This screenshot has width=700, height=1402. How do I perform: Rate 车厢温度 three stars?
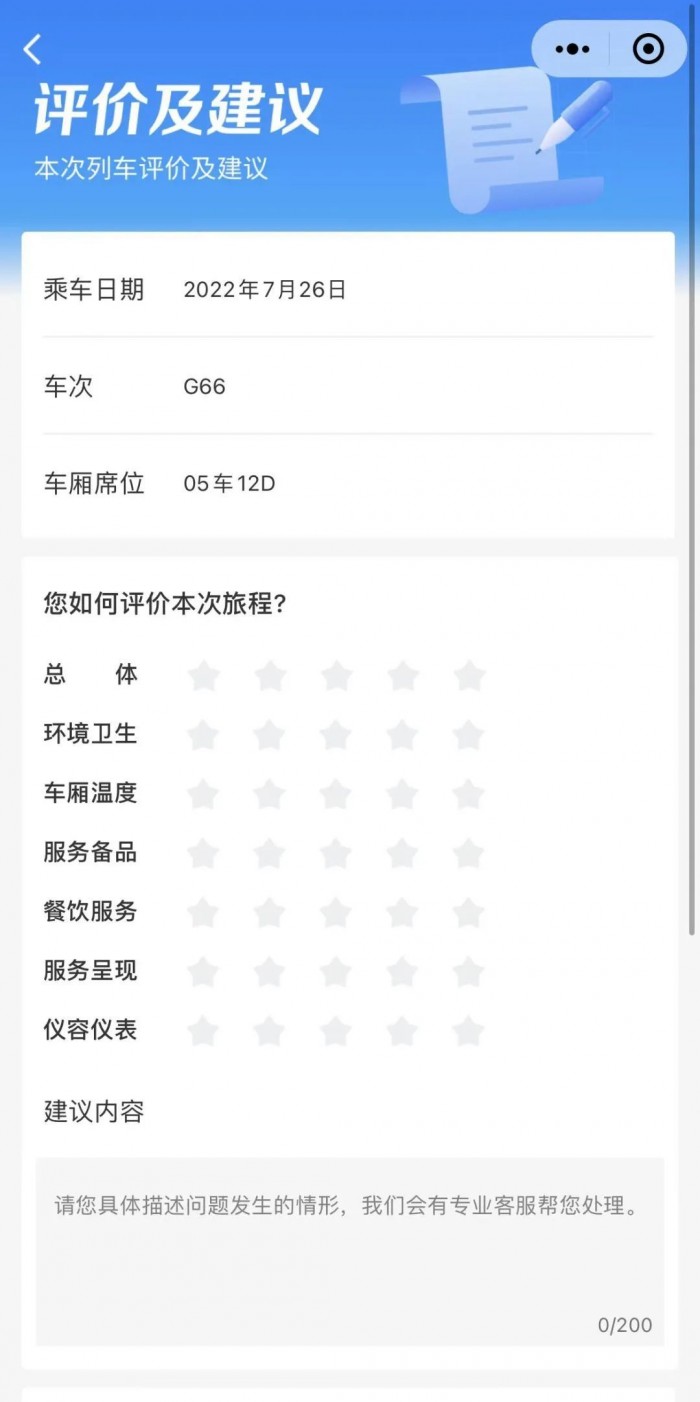tap(336, 794)
